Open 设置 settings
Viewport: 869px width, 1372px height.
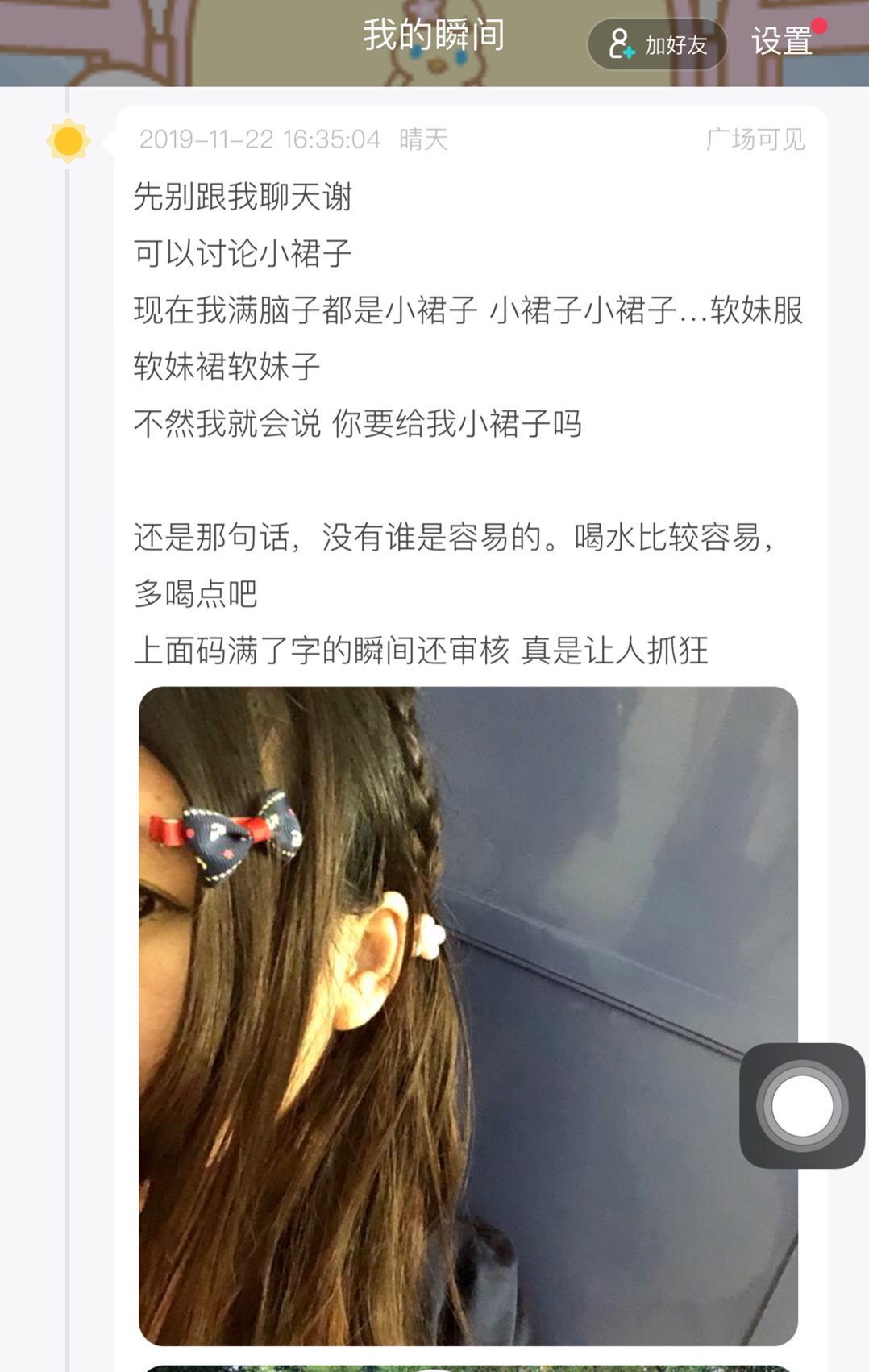pyautogui.click(x=781, y=41)
